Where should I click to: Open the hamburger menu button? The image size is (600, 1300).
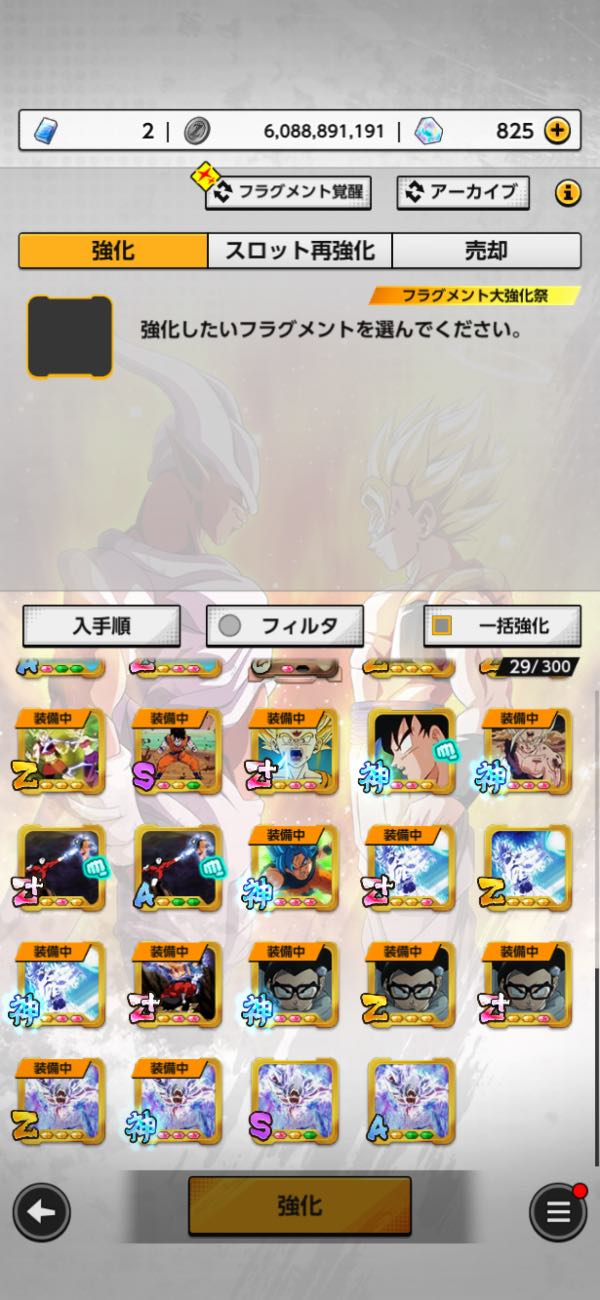coord(557,1213)
